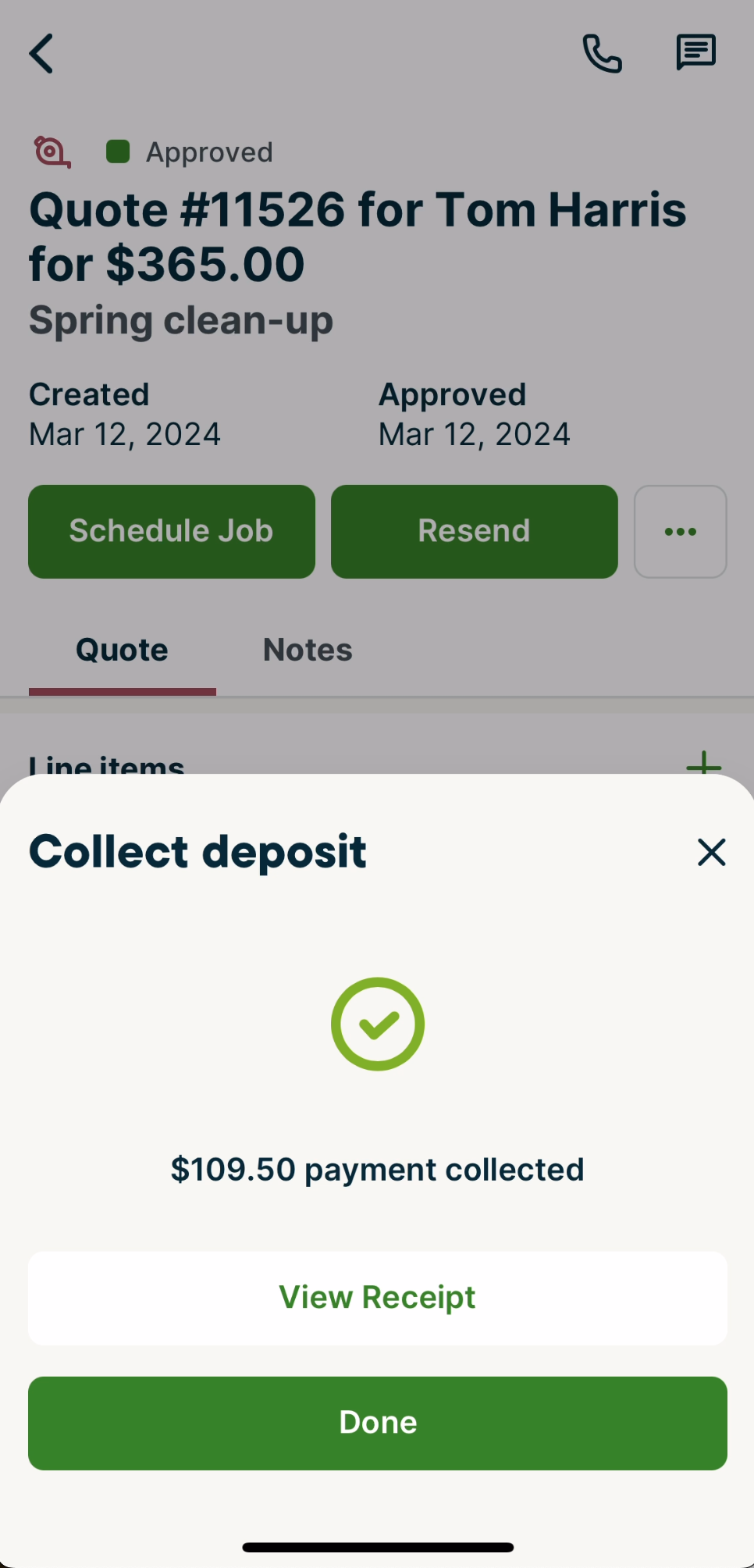Call the client via the phone icon
Image resolution: width=754 pixels, height=1568 pixels.
coord(603,54)
